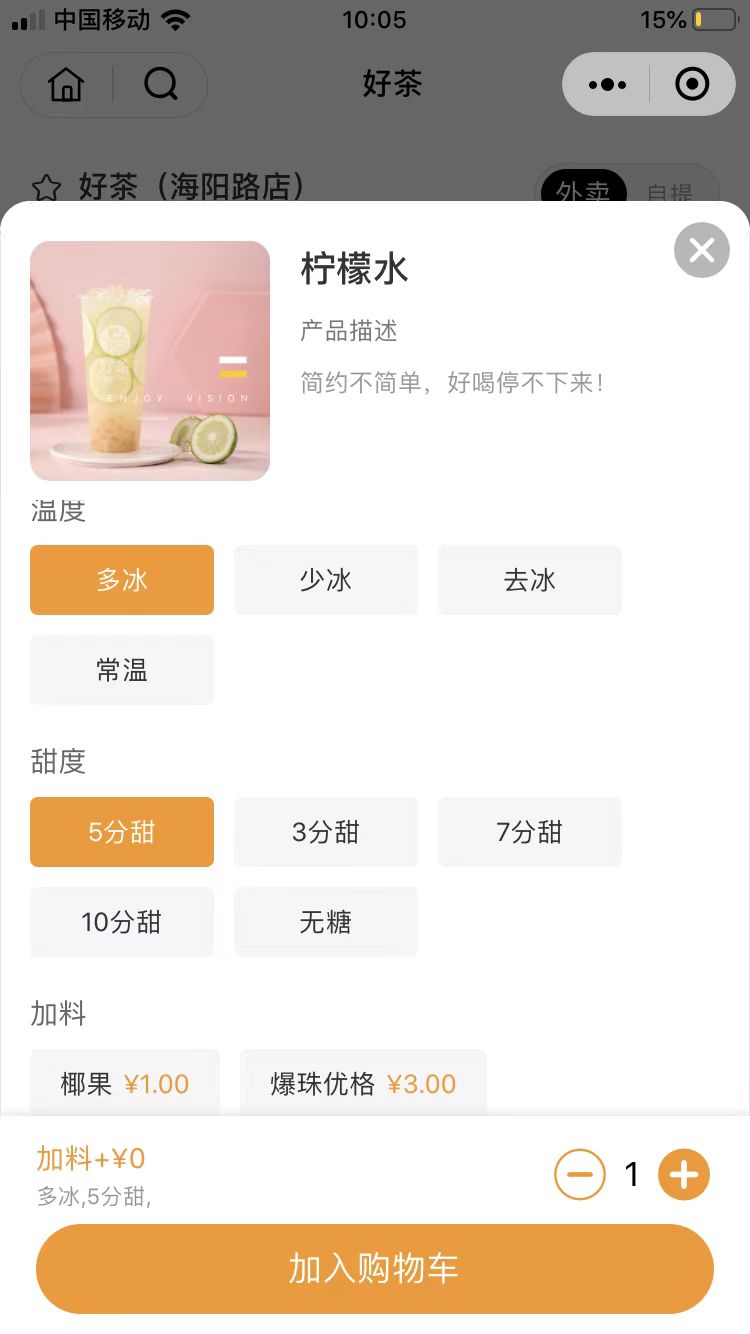
Task: Open the mini program more menu
Action: pyautogui.click(x=608, y=85)
